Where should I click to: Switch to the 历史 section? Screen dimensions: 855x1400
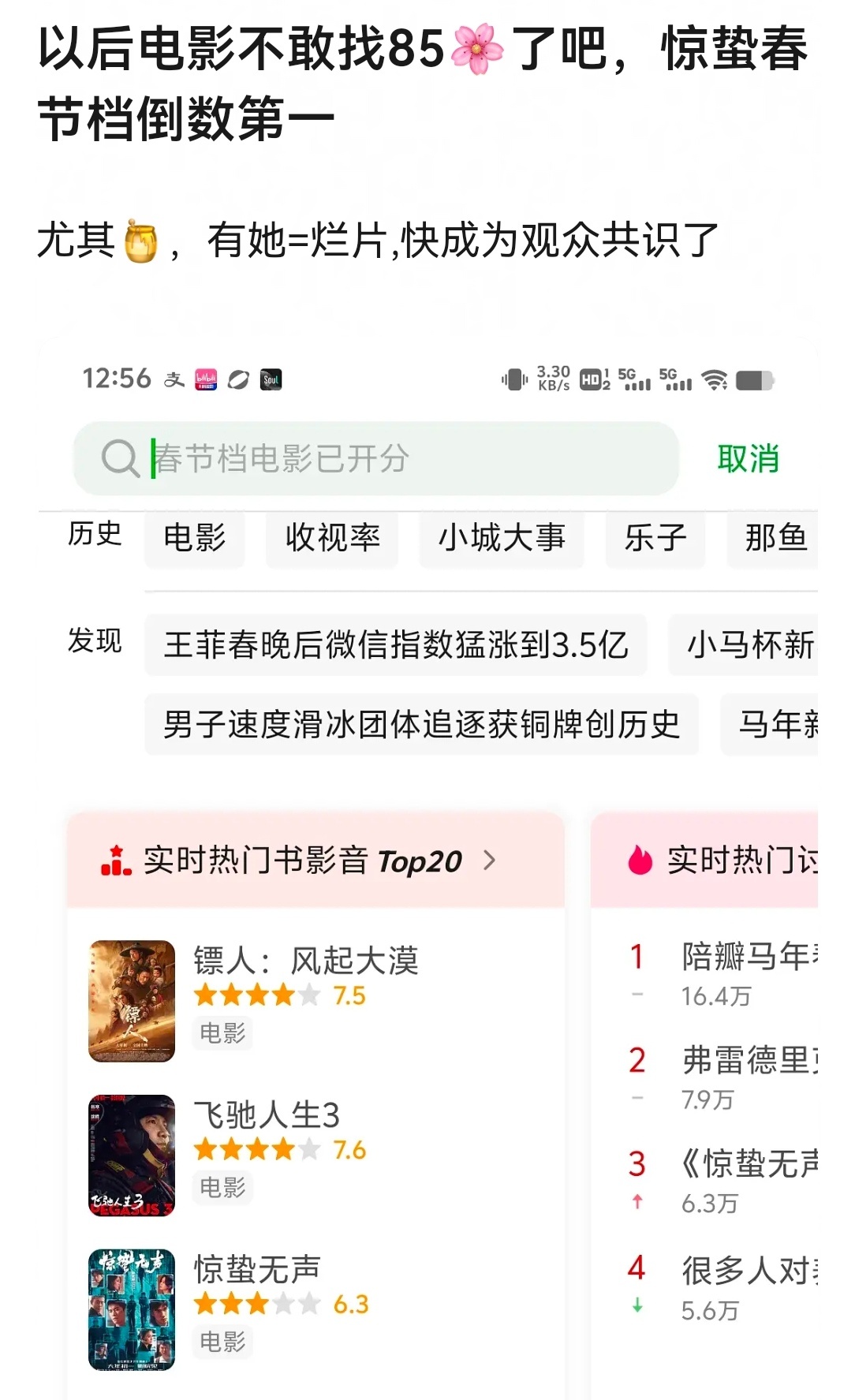pyautogui.click(x=95, y=536)
